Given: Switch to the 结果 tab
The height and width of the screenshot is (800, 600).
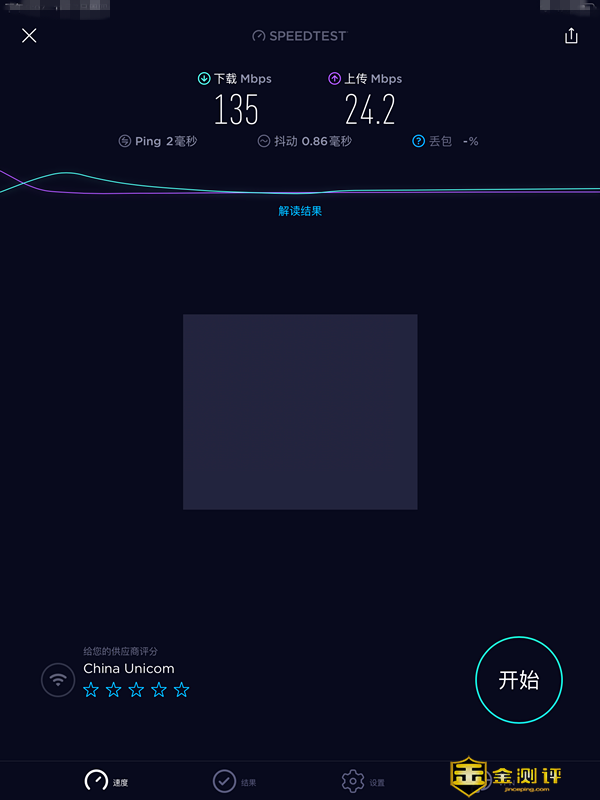Looking at the screenshot, I should [225, 781].
